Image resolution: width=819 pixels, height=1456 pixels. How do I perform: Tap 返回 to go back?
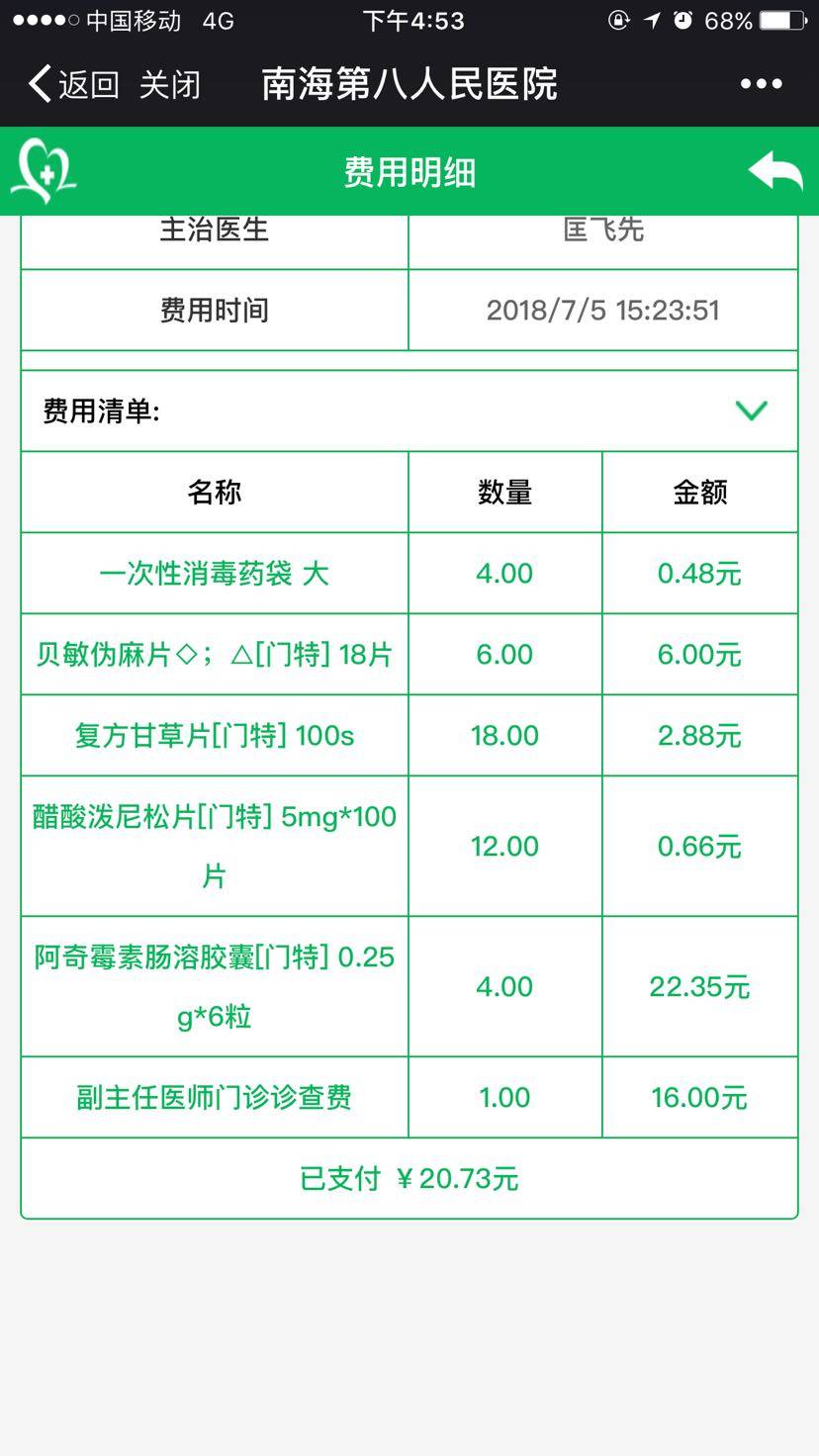[x=74, y=84]
